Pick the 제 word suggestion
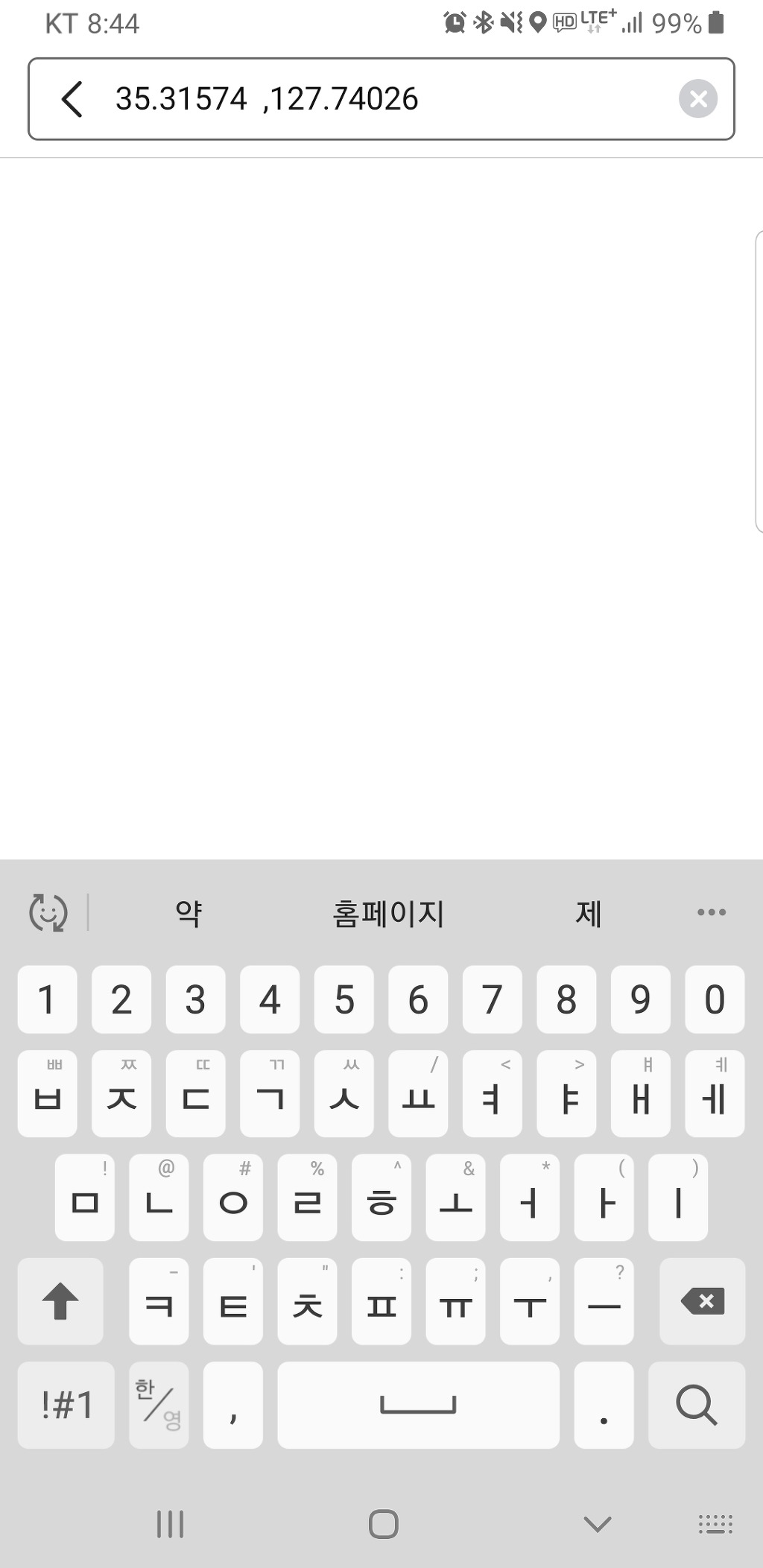The image size is (763, 1568). (588, 914)
